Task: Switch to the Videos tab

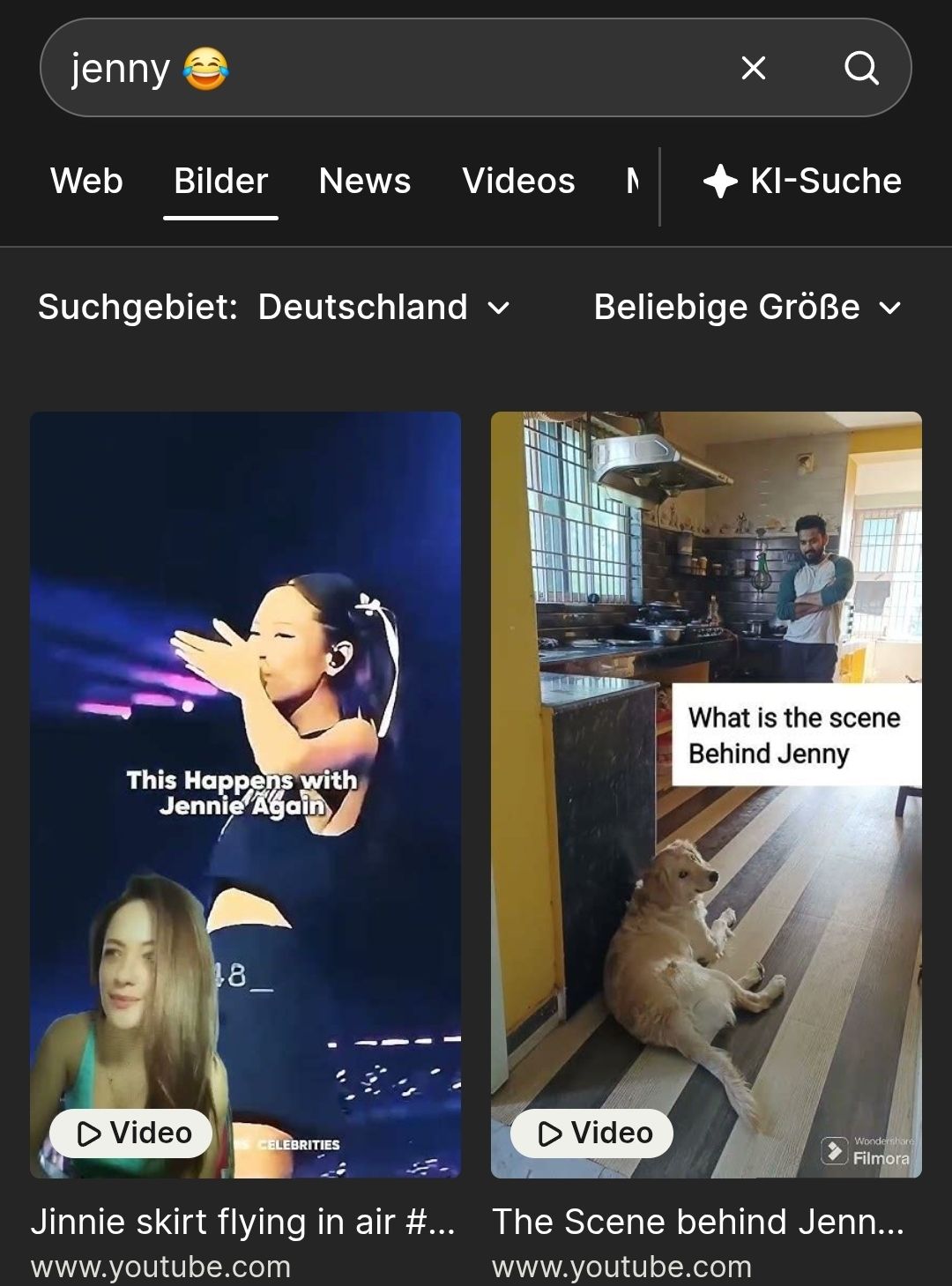Action: click(x=518, y=181)
